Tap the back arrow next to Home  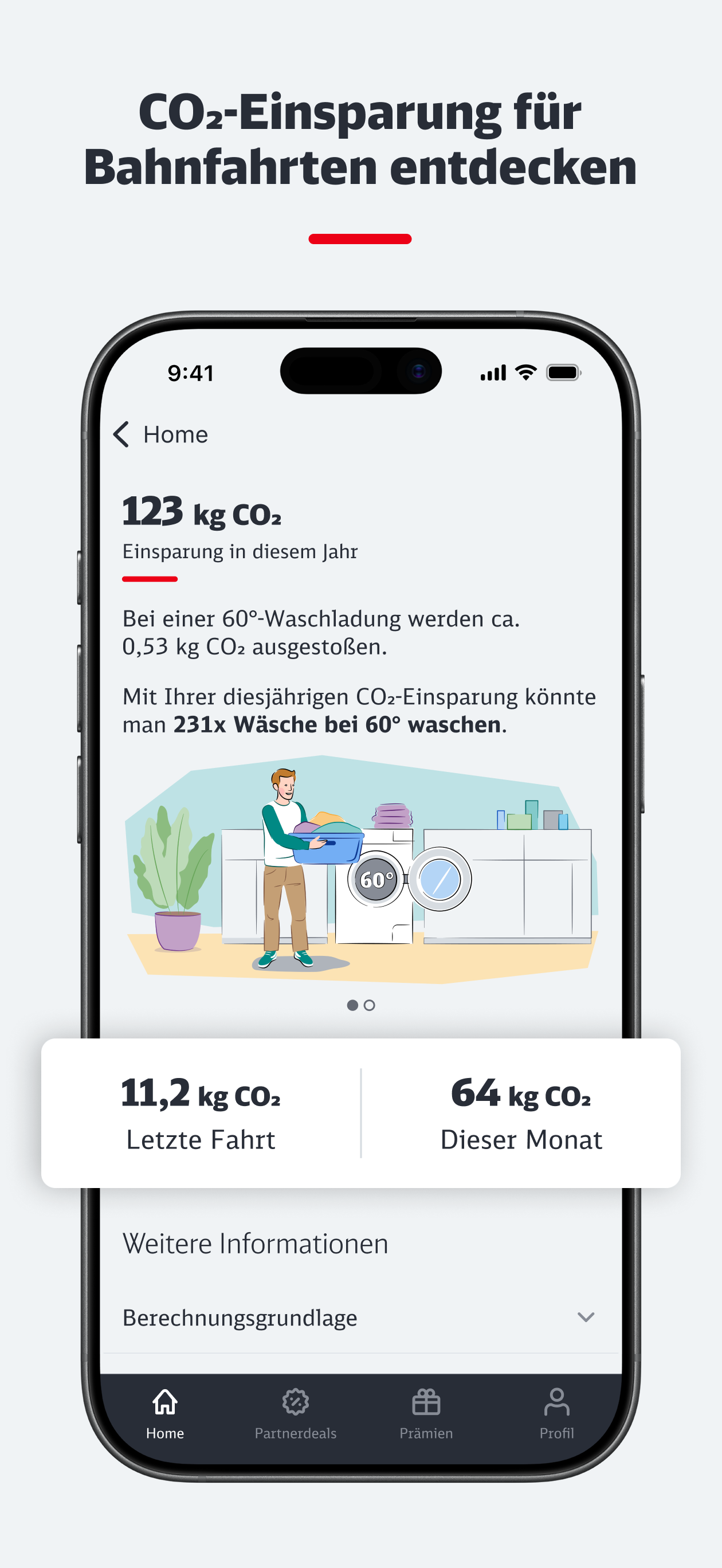click(121, 434)
